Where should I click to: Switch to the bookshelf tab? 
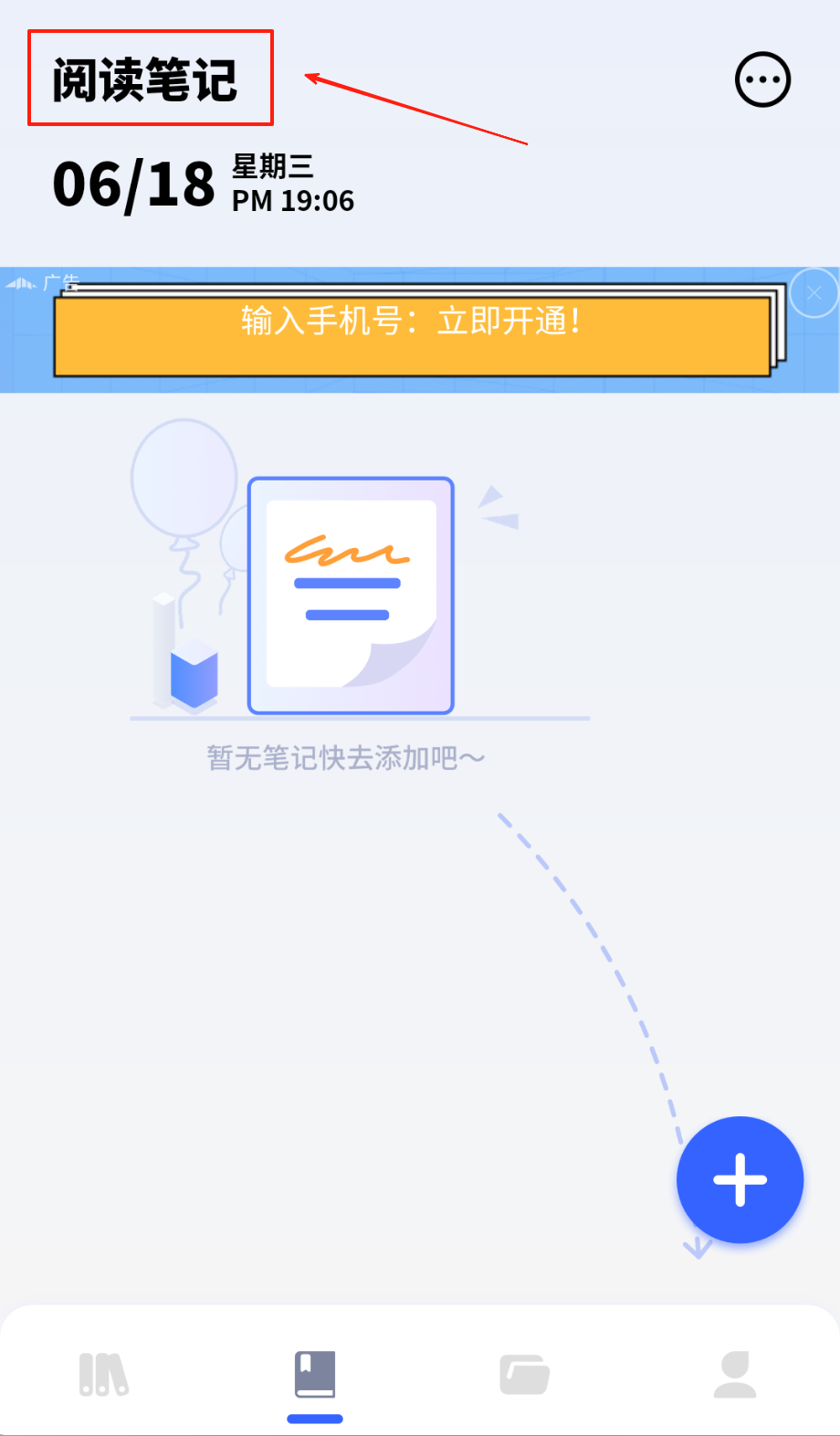[x=103, y=1375]
